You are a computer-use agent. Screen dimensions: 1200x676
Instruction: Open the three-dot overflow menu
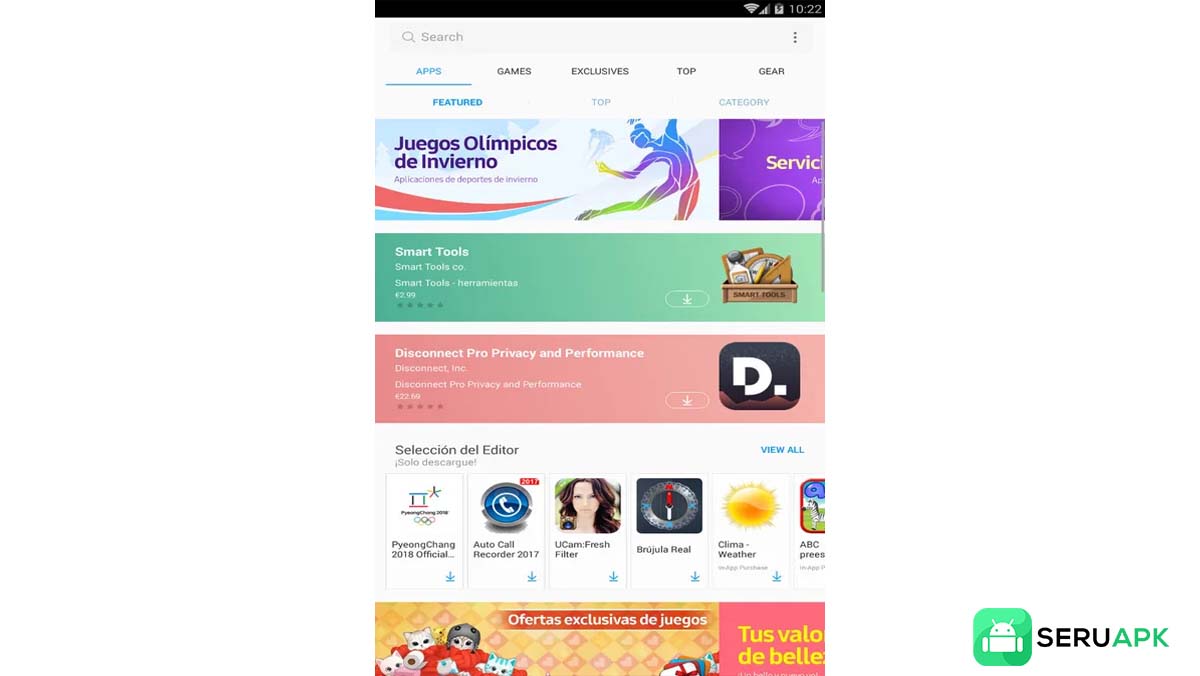pyautogui.click(x=795, y=37)
